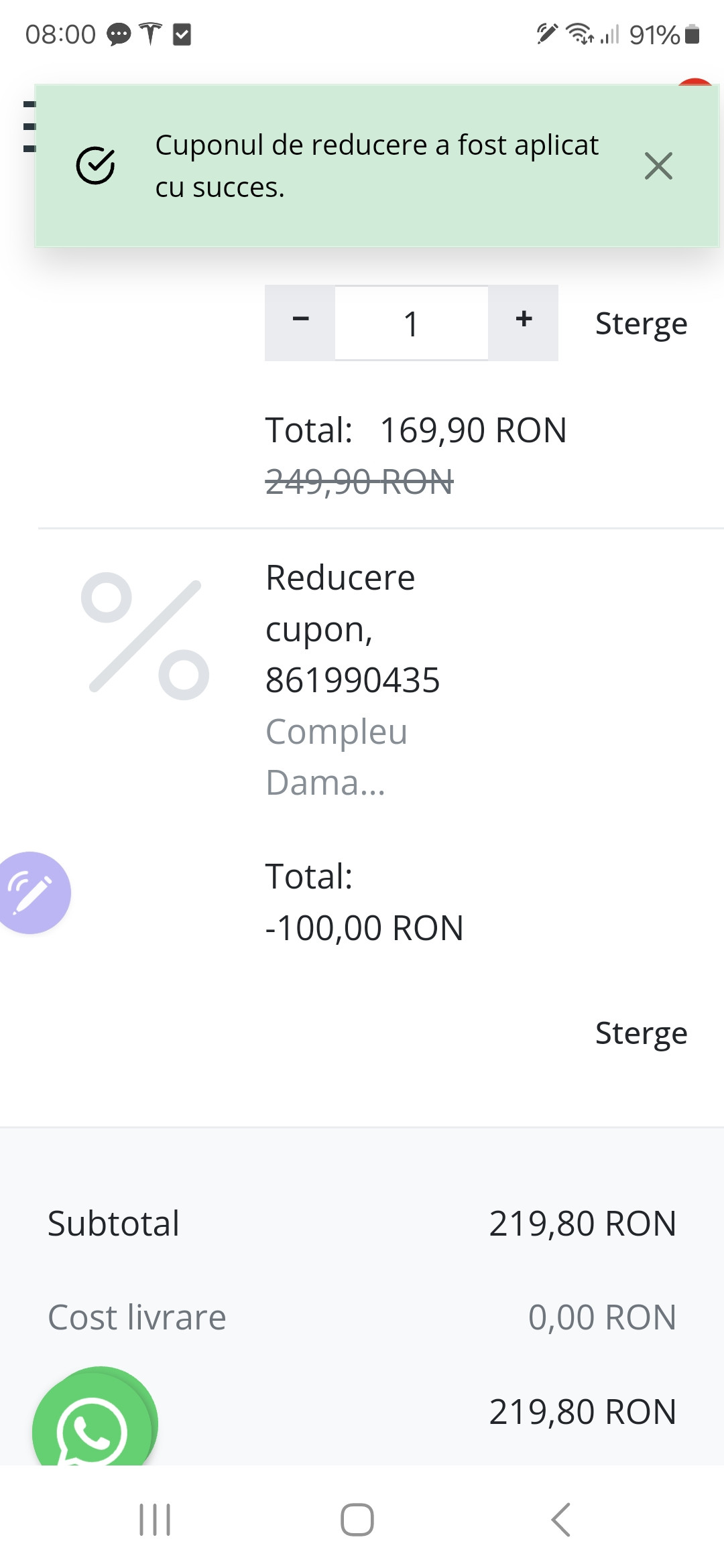
Task: Go back using the system back button
Action: pos(560,1519)
